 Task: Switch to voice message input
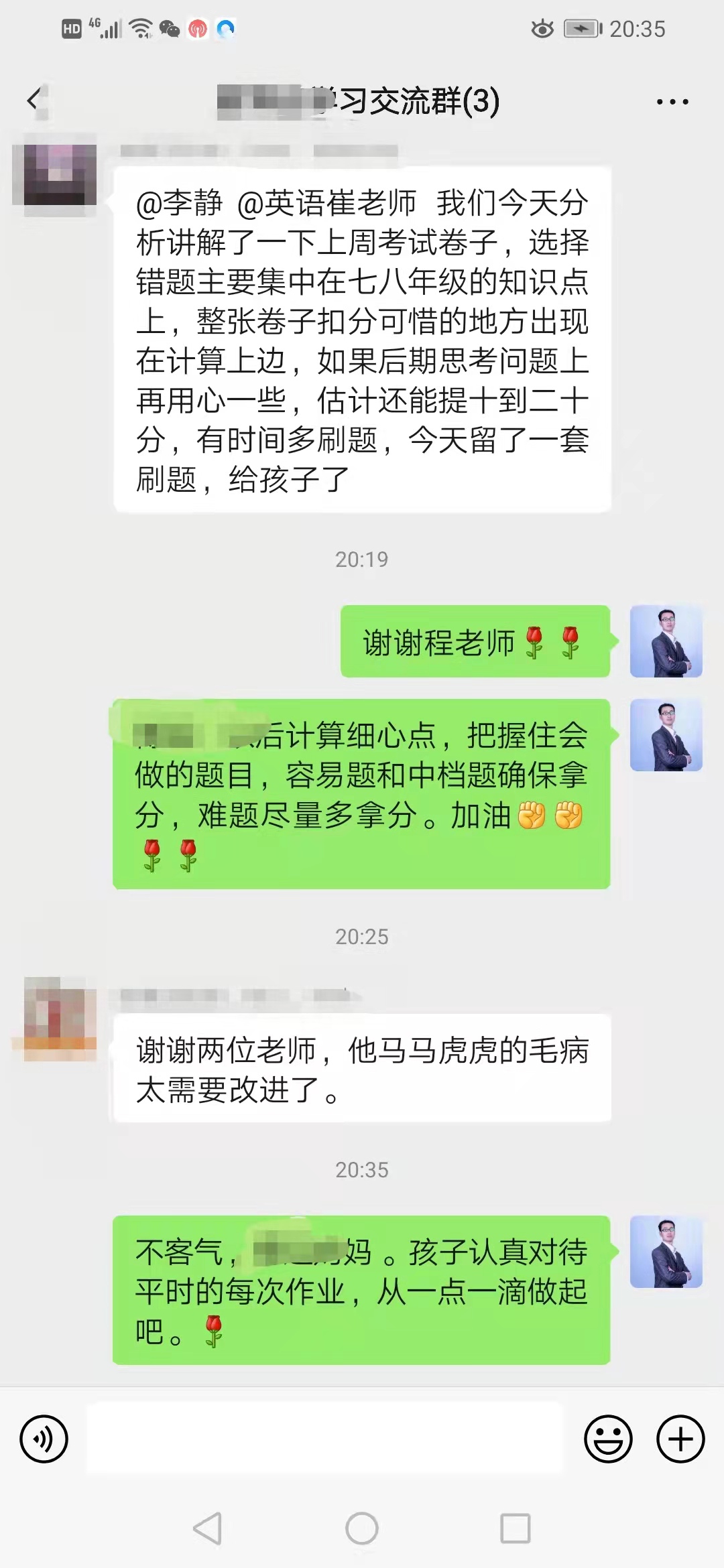[x=44, y=1439]
